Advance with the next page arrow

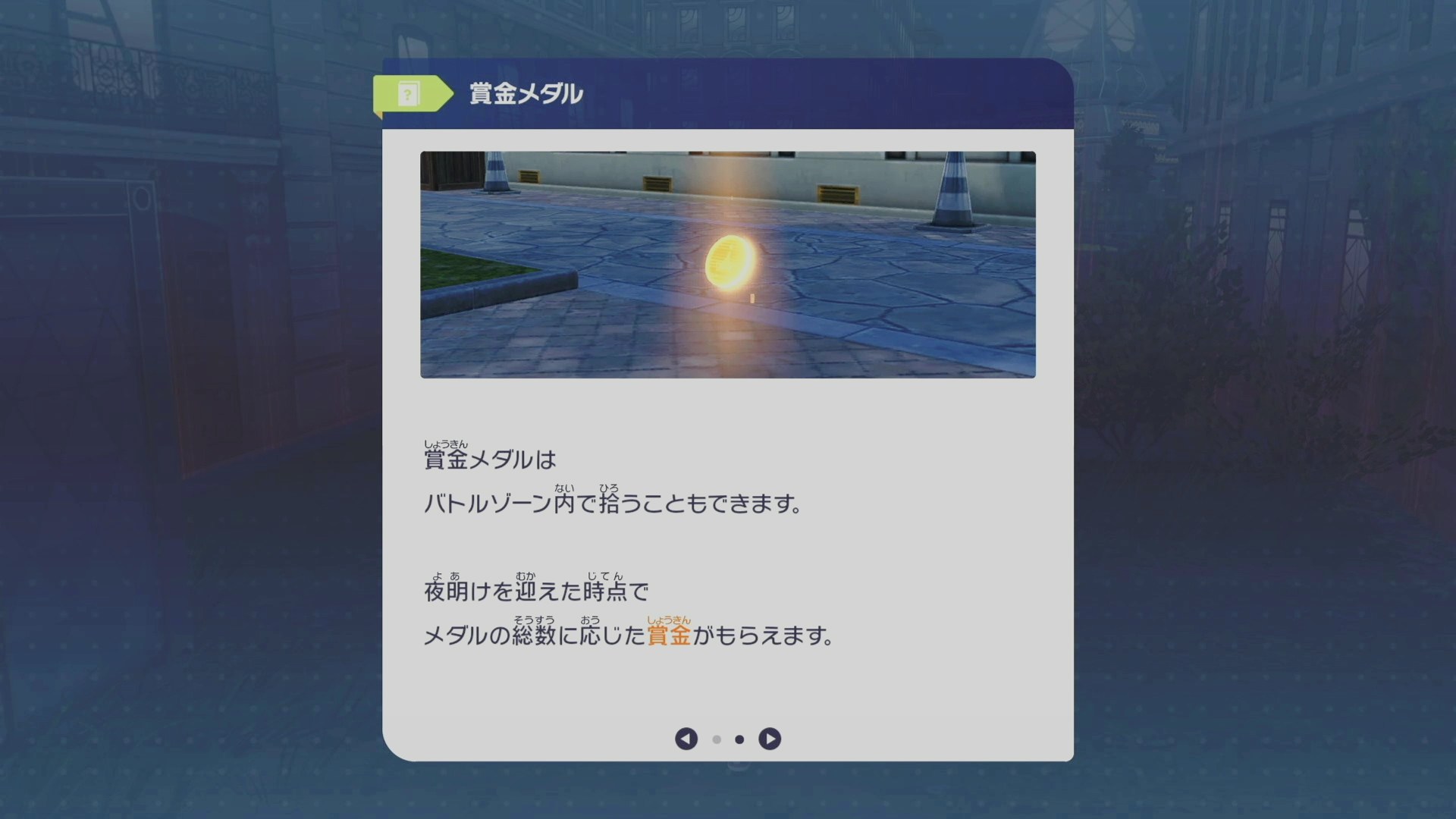point(770,739)
